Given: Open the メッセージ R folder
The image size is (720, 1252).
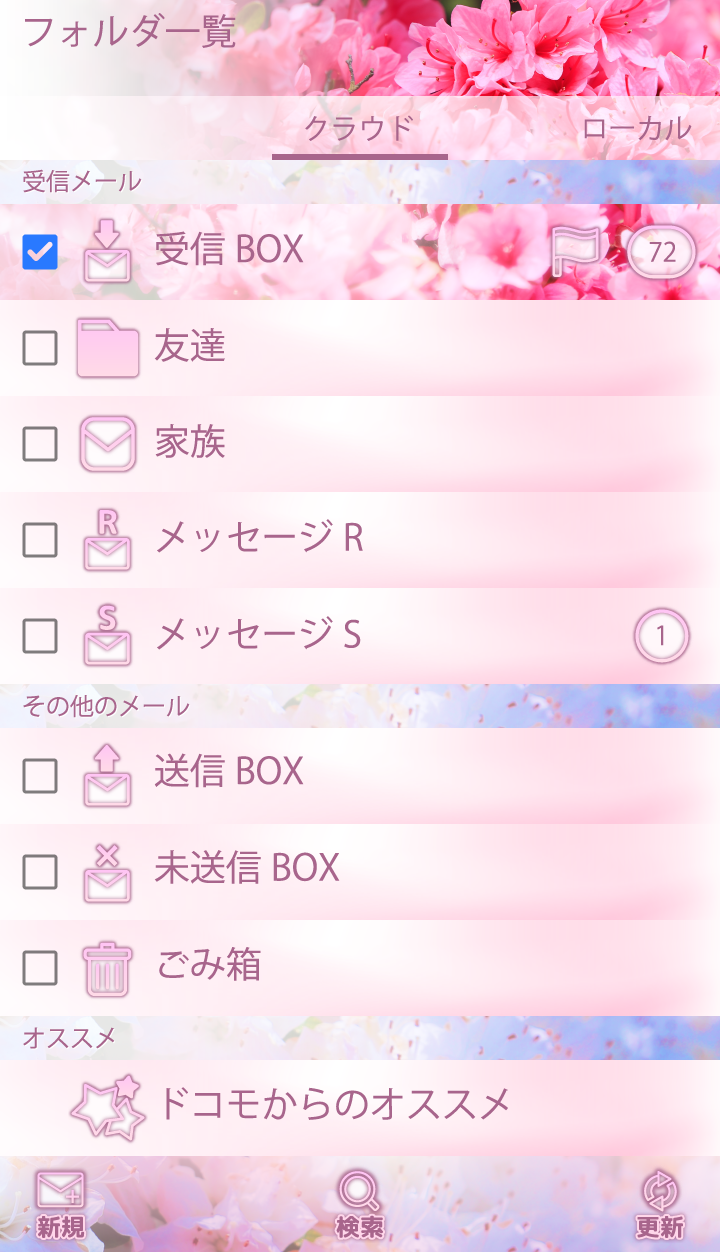Looking at the screenshot, I should (x=258, y=539).
